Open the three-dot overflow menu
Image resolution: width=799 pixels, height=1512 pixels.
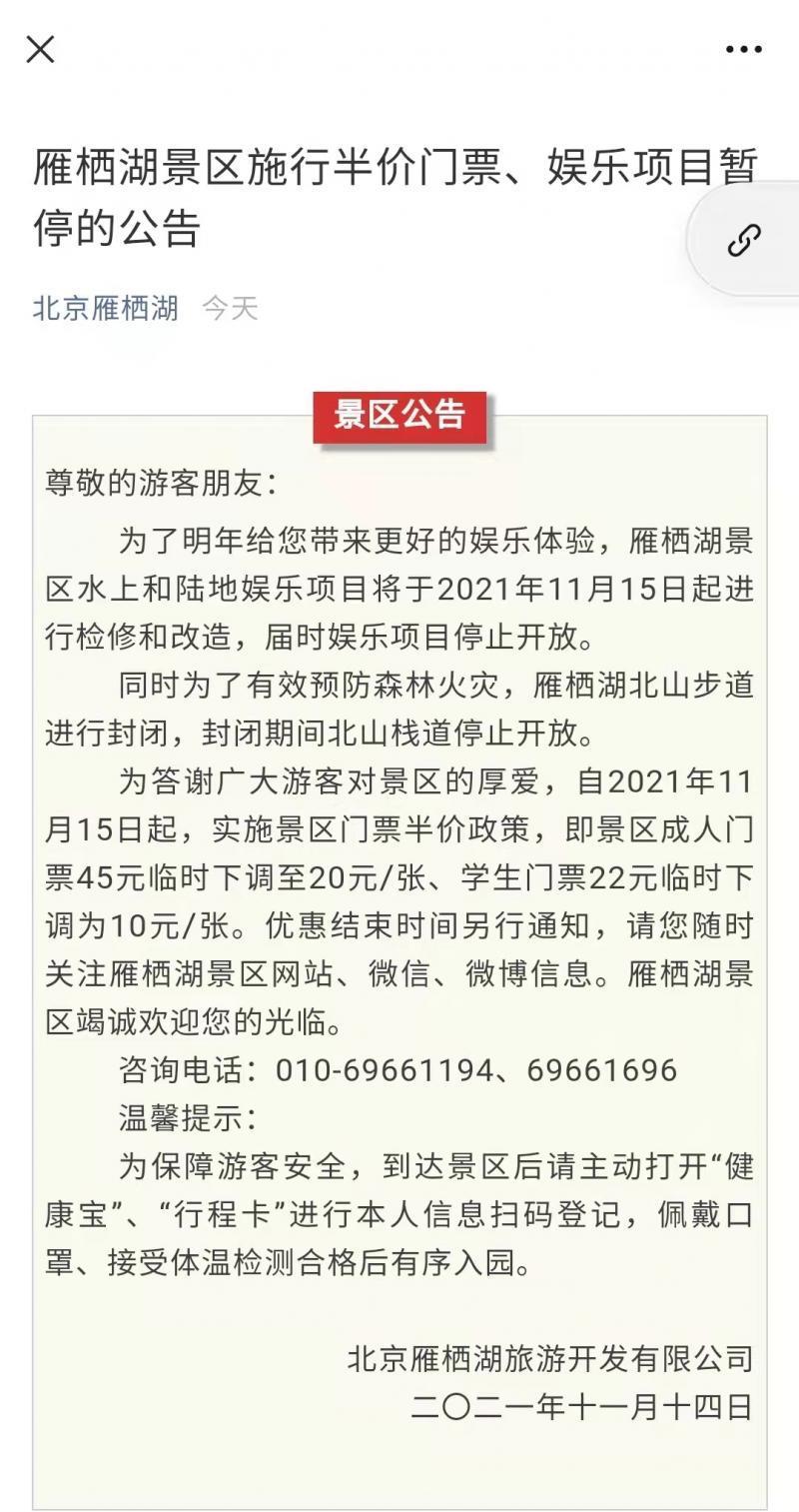(744, 49)
